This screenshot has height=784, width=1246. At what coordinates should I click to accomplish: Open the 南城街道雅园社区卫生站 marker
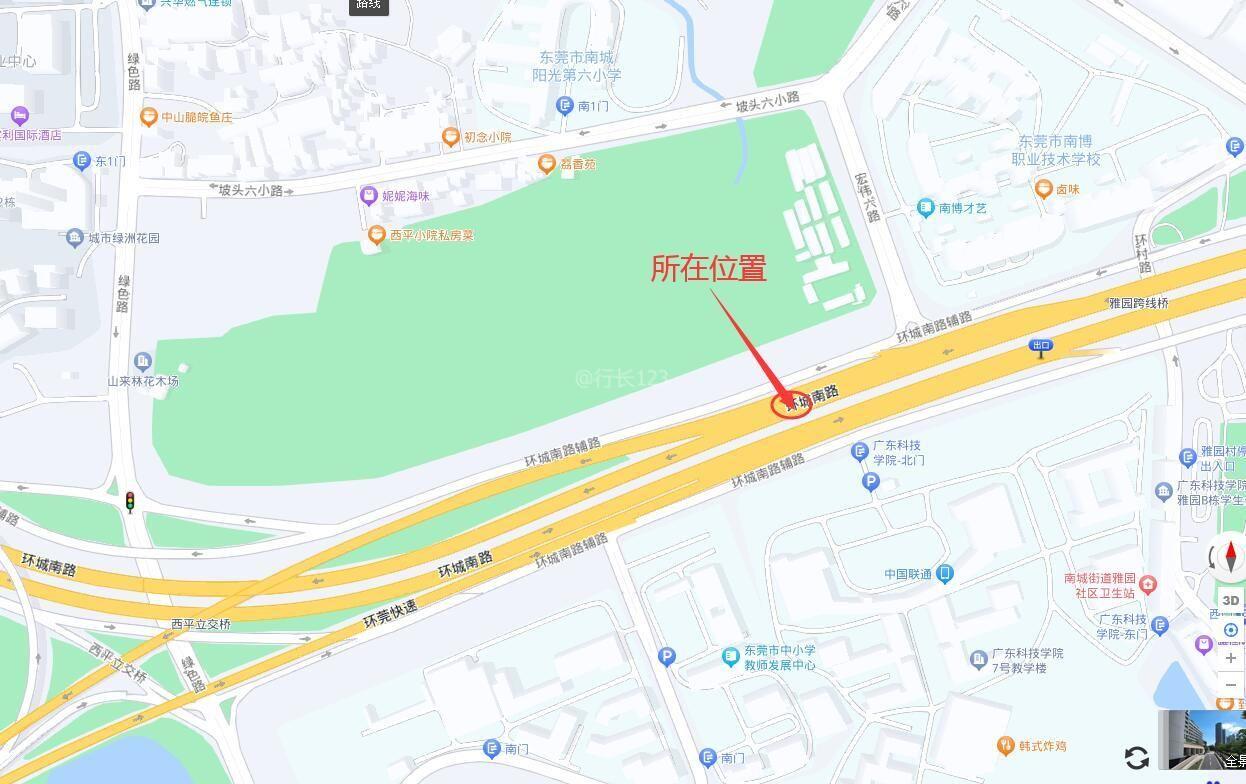1148,584
